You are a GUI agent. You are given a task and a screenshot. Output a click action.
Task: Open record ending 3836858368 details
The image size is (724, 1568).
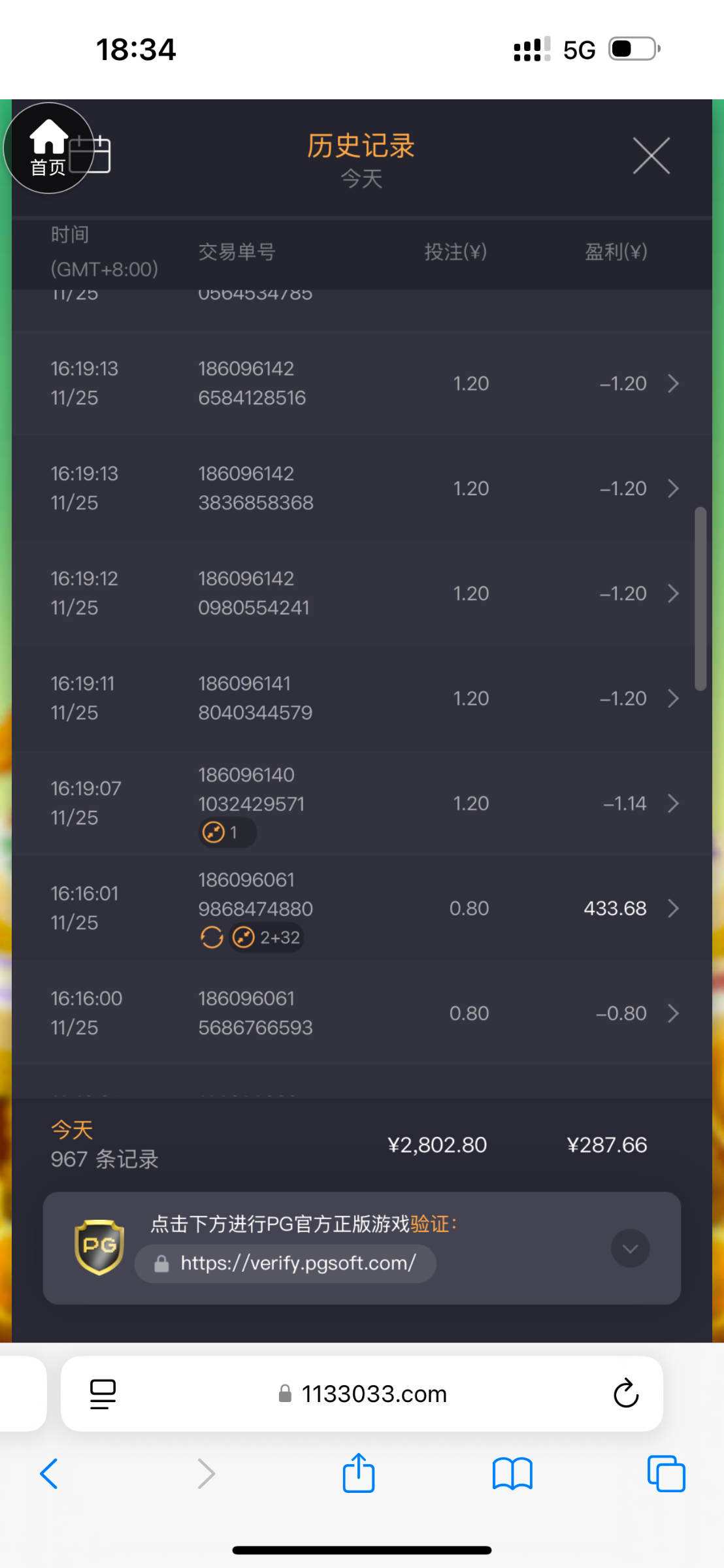click(362, 488)
